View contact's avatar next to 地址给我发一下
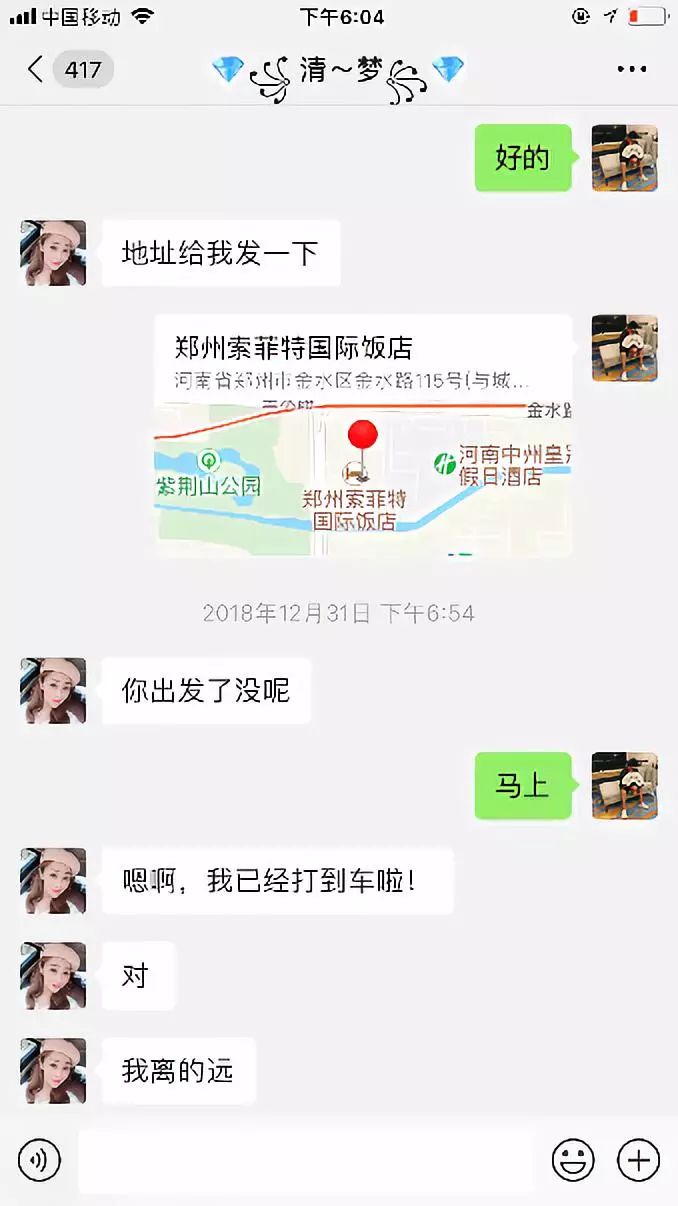This screenshot has height=1206, width=678. click(x=53, y=253)
